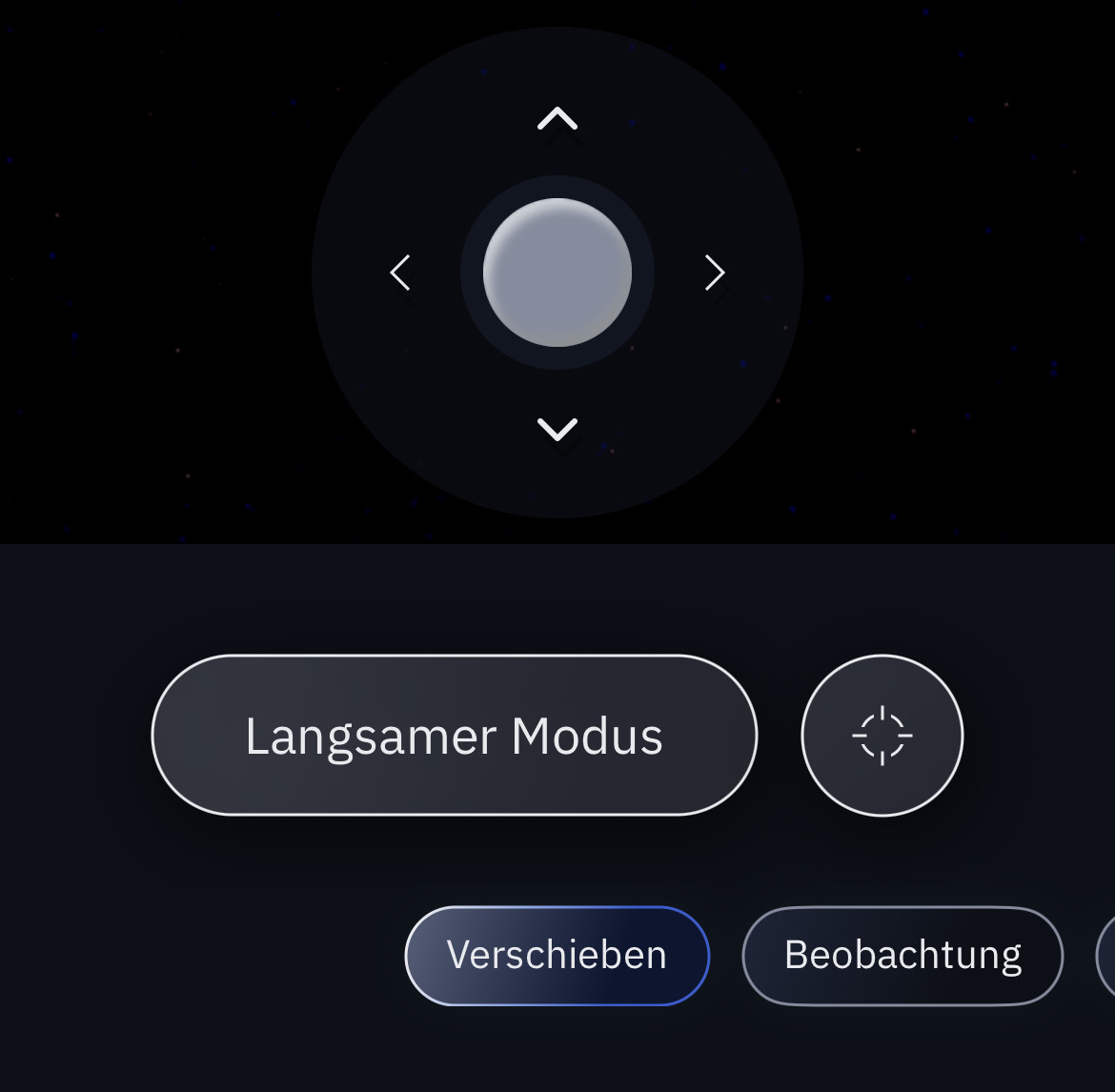
Task: Tap the joystick's center knob
Action: click(x=557, y=273)
